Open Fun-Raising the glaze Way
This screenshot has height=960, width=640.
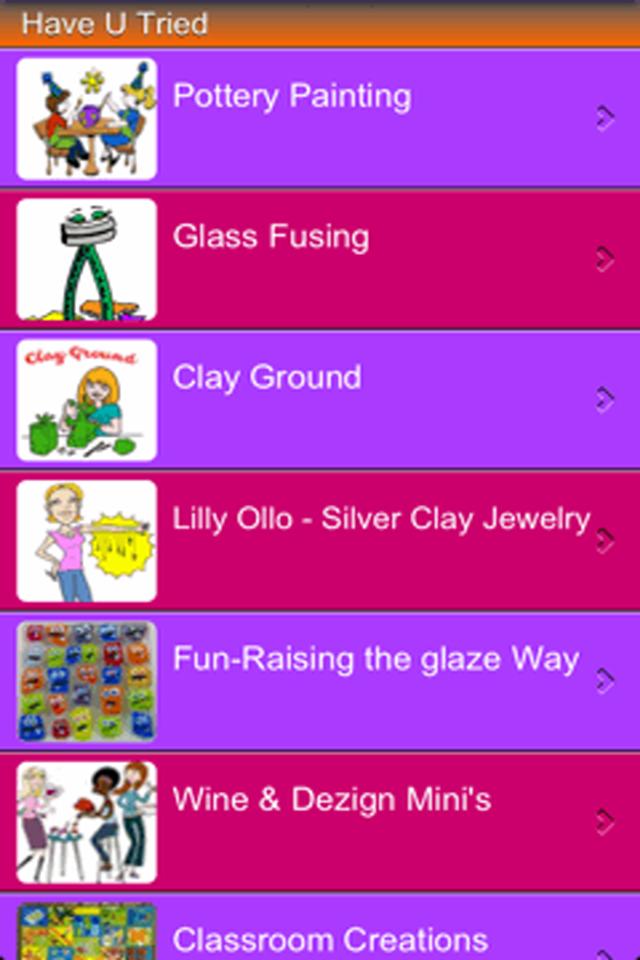click(x=320, y=682)
